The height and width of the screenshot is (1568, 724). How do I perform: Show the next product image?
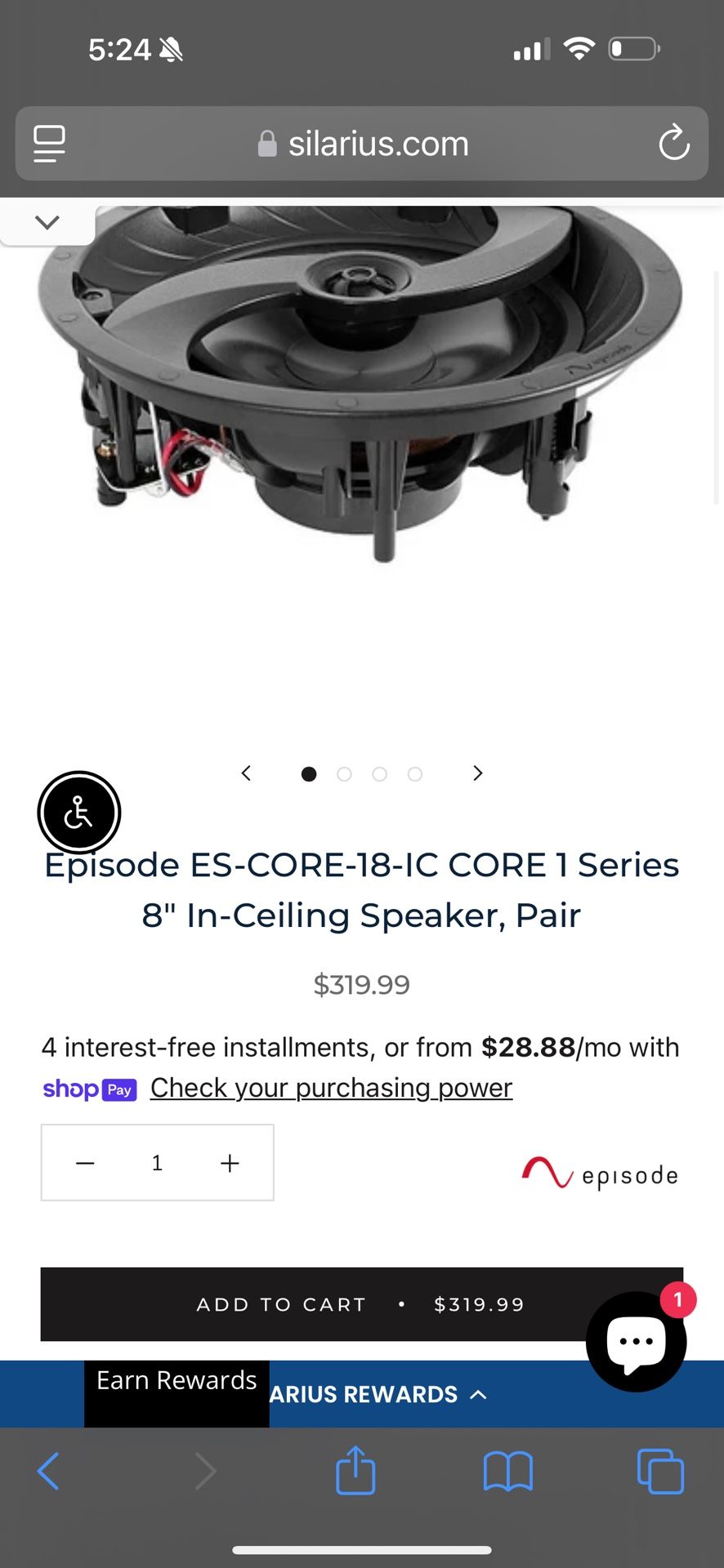[477, 773]
